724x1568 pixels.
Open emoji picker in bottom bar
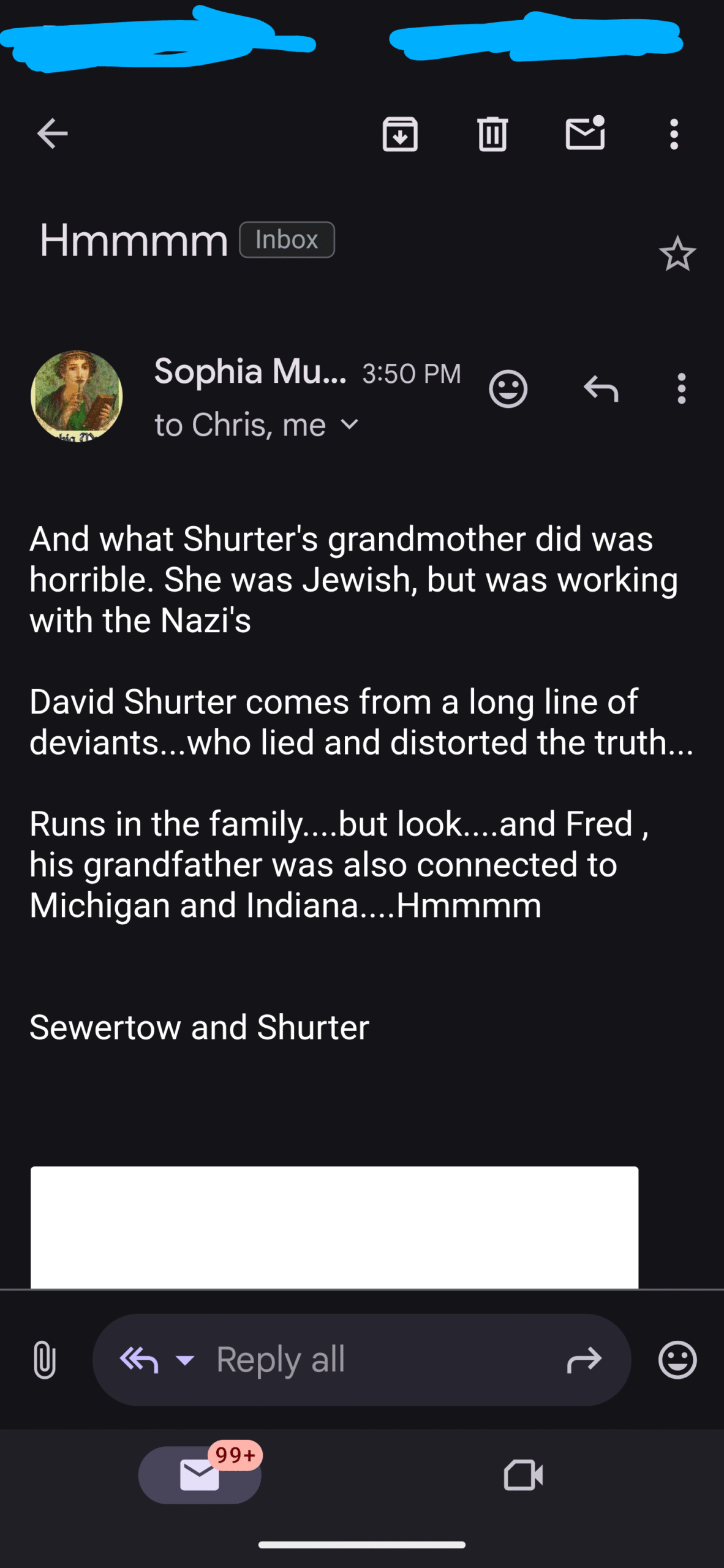pos(677,1360)
